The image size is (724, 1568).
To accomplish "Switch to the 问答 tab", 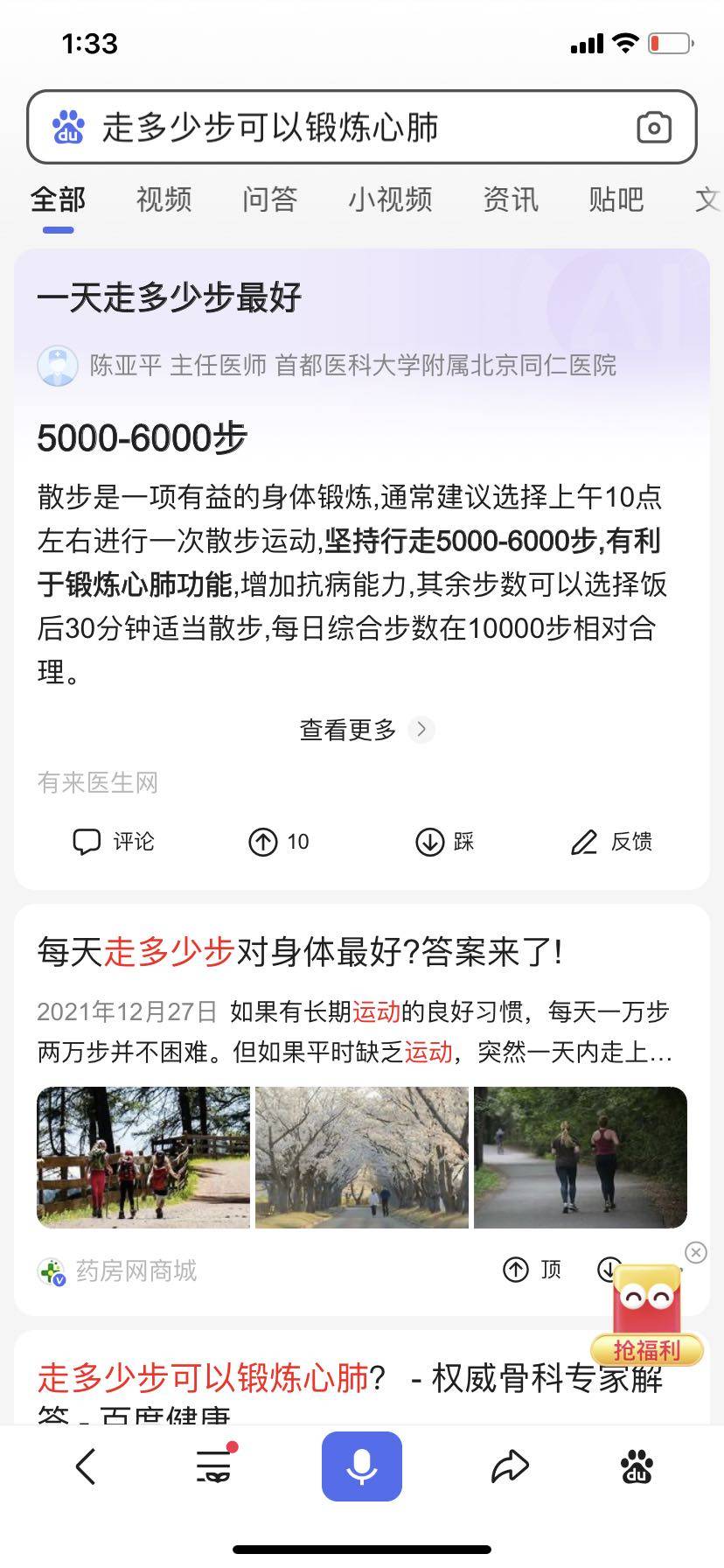I will coord(269,199).
